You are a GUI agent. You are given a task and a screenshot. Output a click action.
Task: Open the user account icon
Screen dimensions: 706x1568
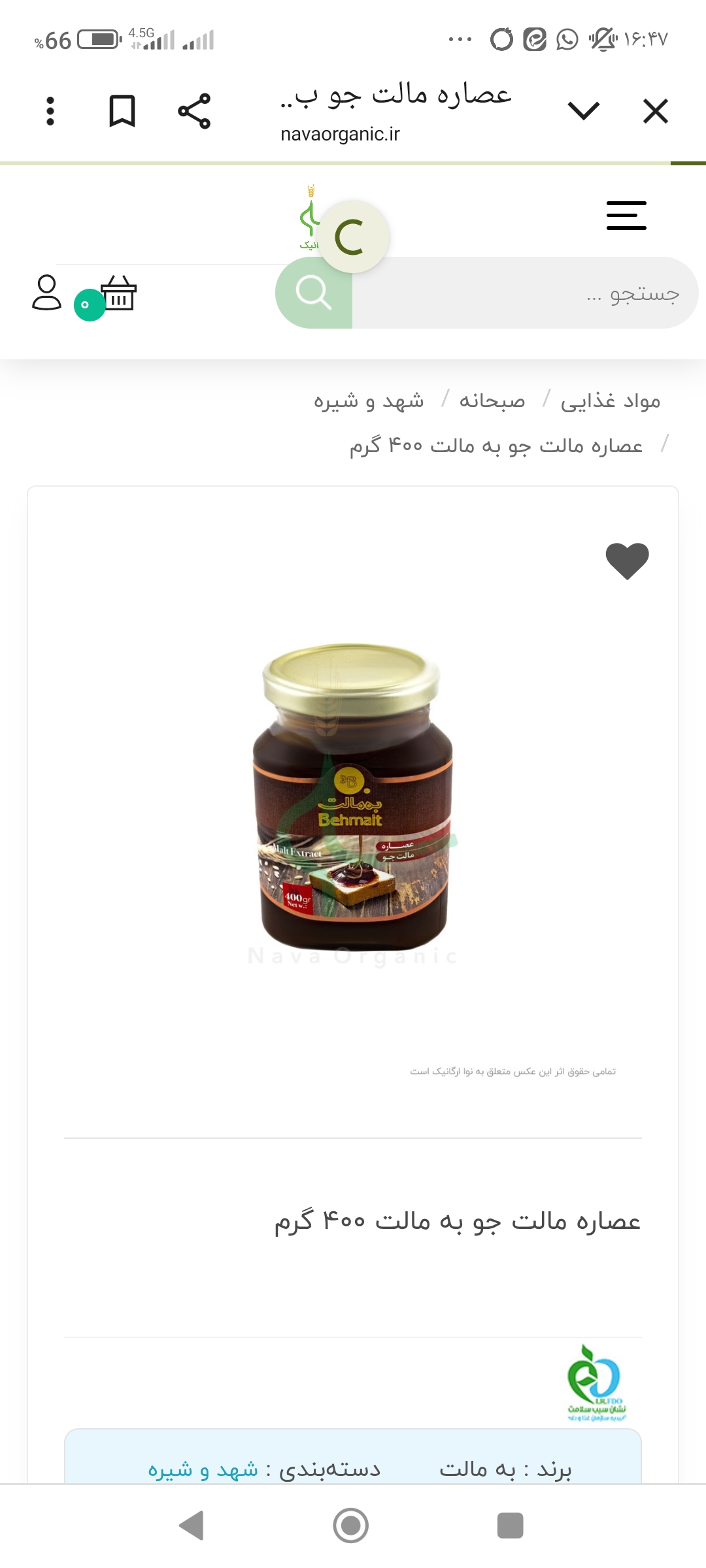[x=46, y=293]
